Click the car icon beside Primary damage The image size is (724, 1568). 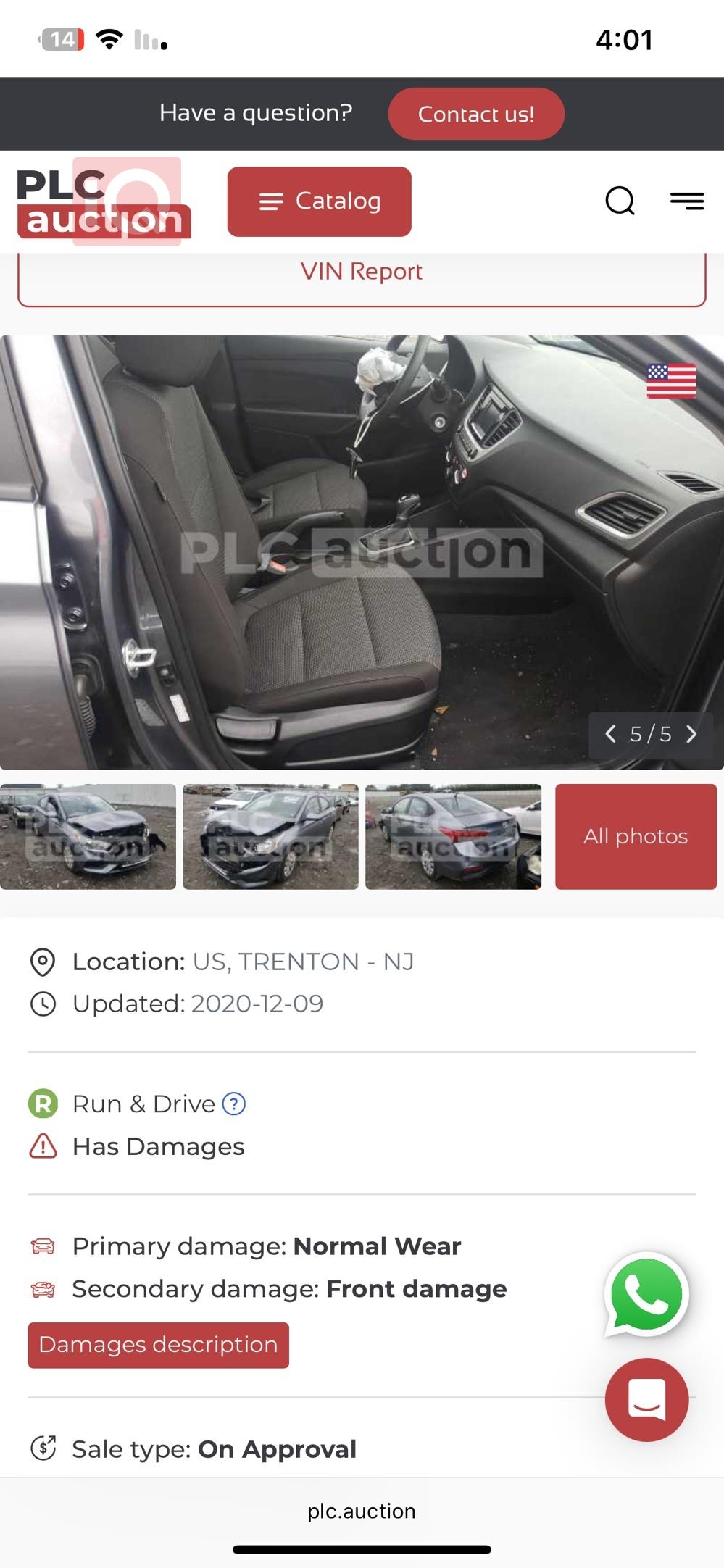pos(43,1245)
